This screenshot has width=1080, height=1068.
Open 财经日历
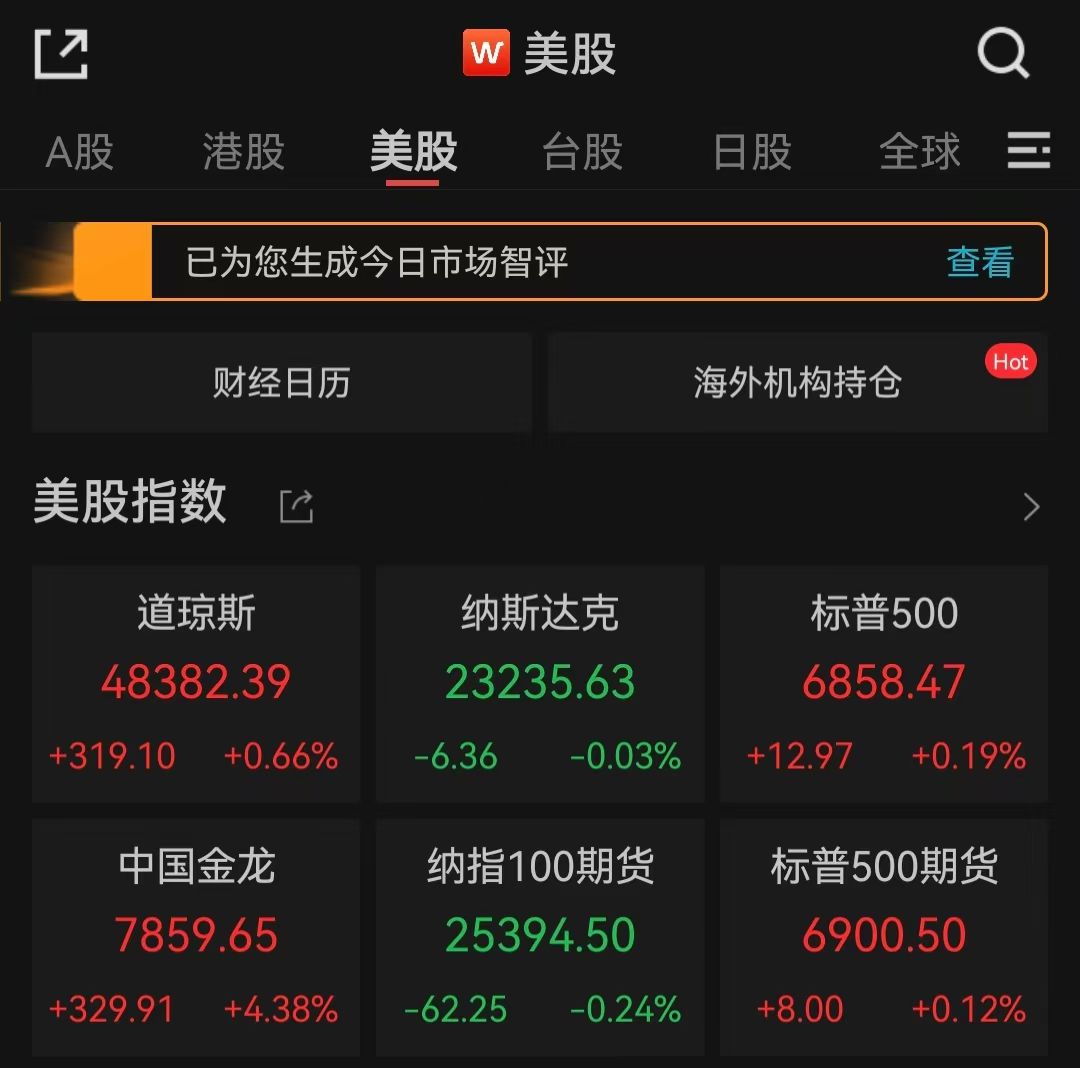[282, 382]
